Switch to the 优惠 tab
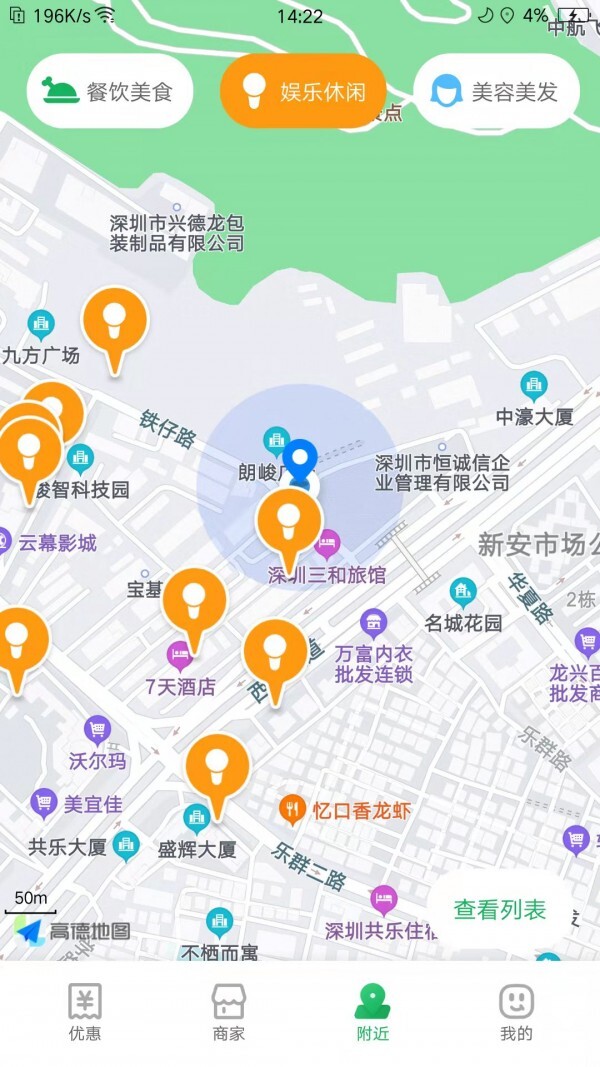 point(85,1012)
